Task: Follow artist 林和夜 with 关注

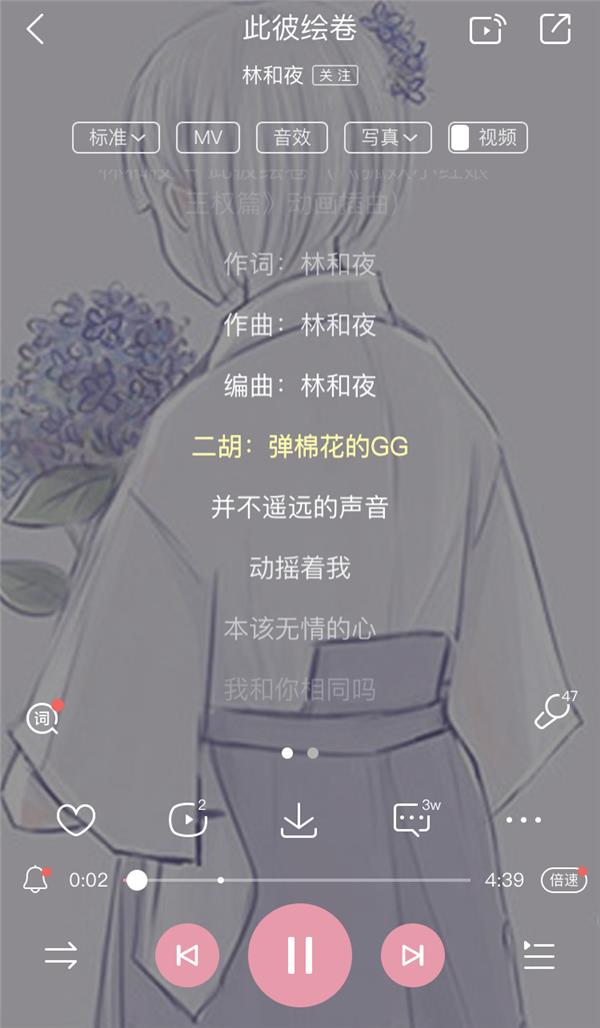Action: (x=335, y=75)
